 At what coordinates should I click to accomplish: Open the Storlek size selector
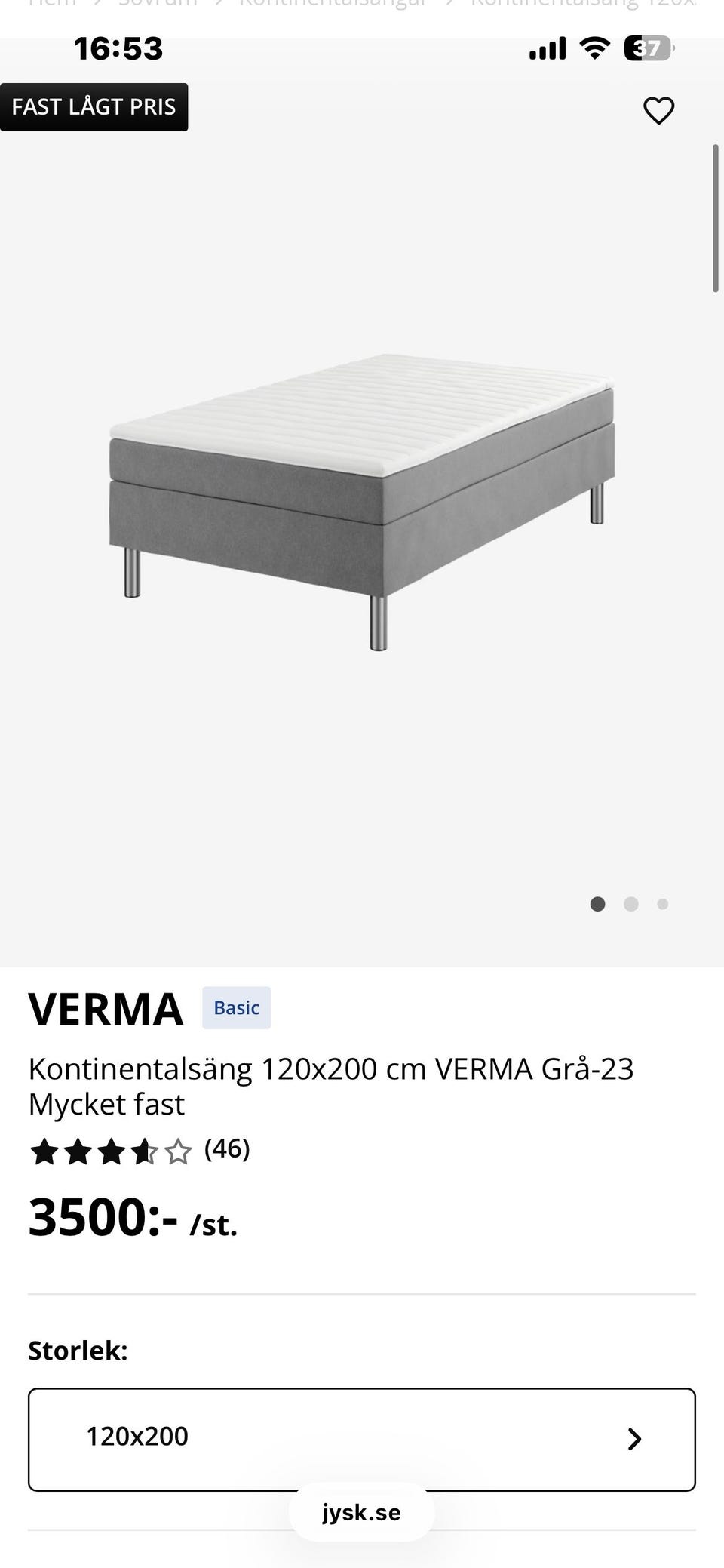(362, 1436)
